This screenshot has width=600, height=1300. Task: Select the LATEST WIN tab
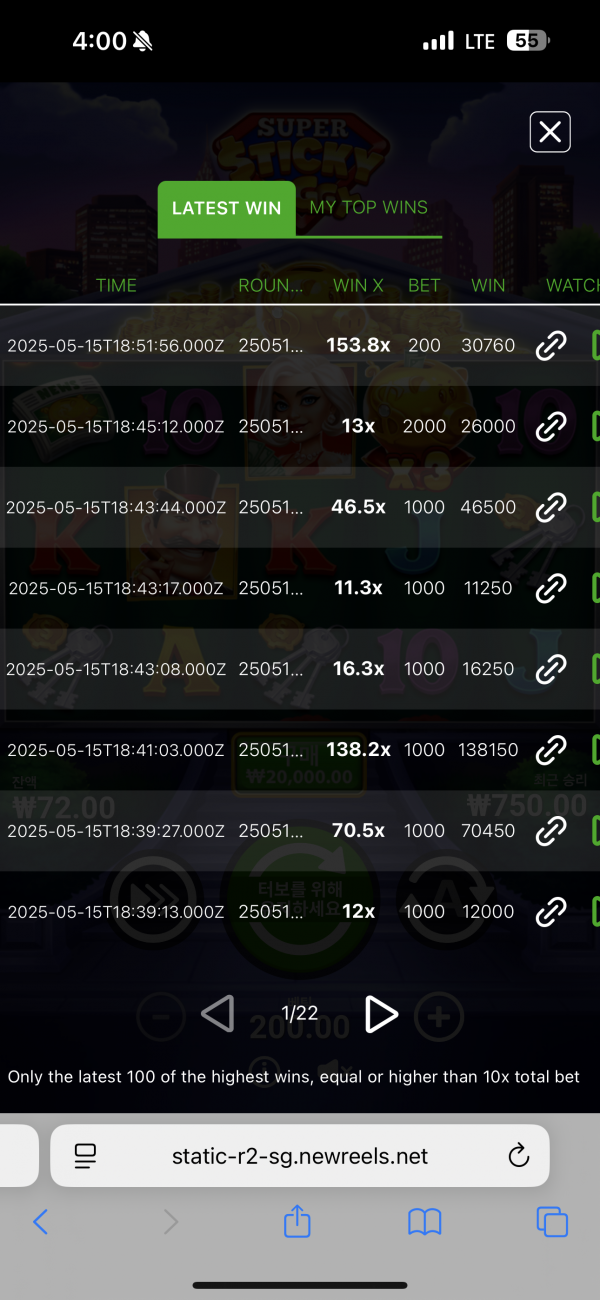227,209
